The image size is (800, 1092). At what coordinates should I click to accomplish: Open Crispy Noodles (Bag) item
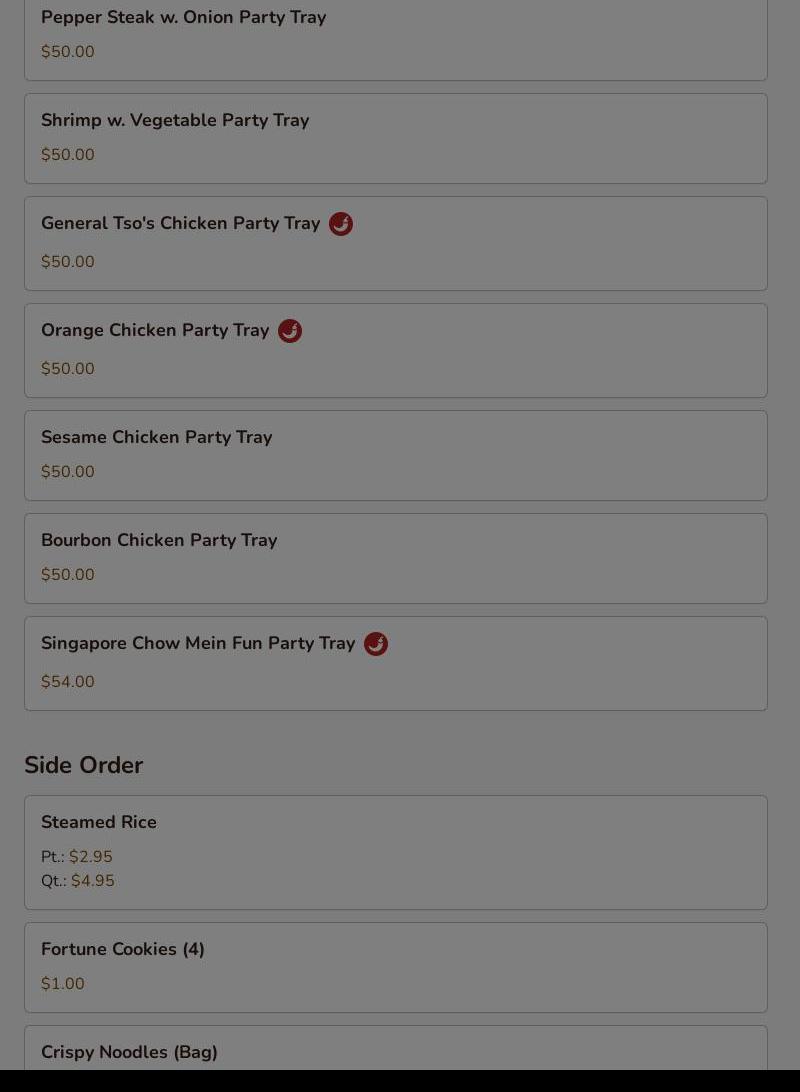coord(395,1052)
